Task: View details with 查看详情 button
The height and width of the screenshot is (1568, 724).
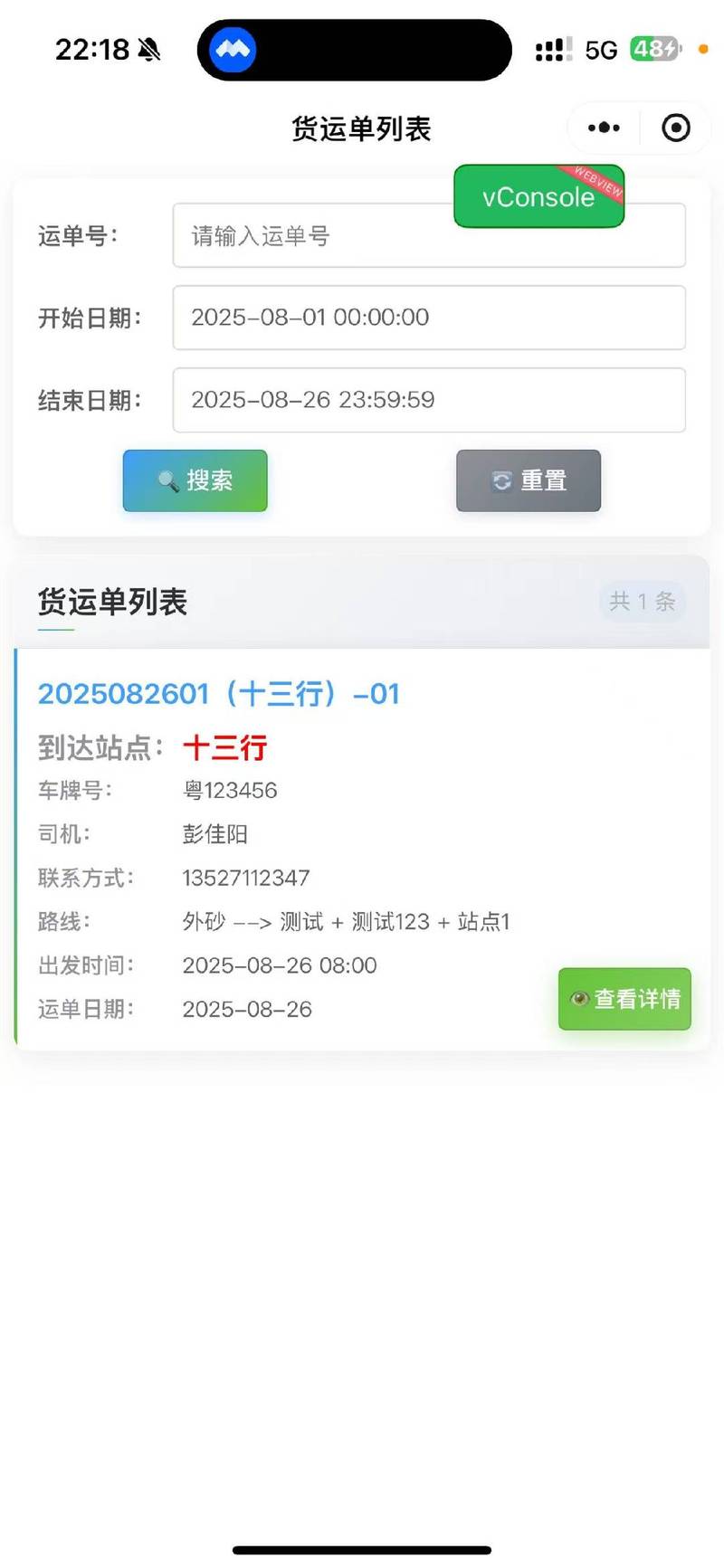Action: pyautogui.click(x=624, y=999)
